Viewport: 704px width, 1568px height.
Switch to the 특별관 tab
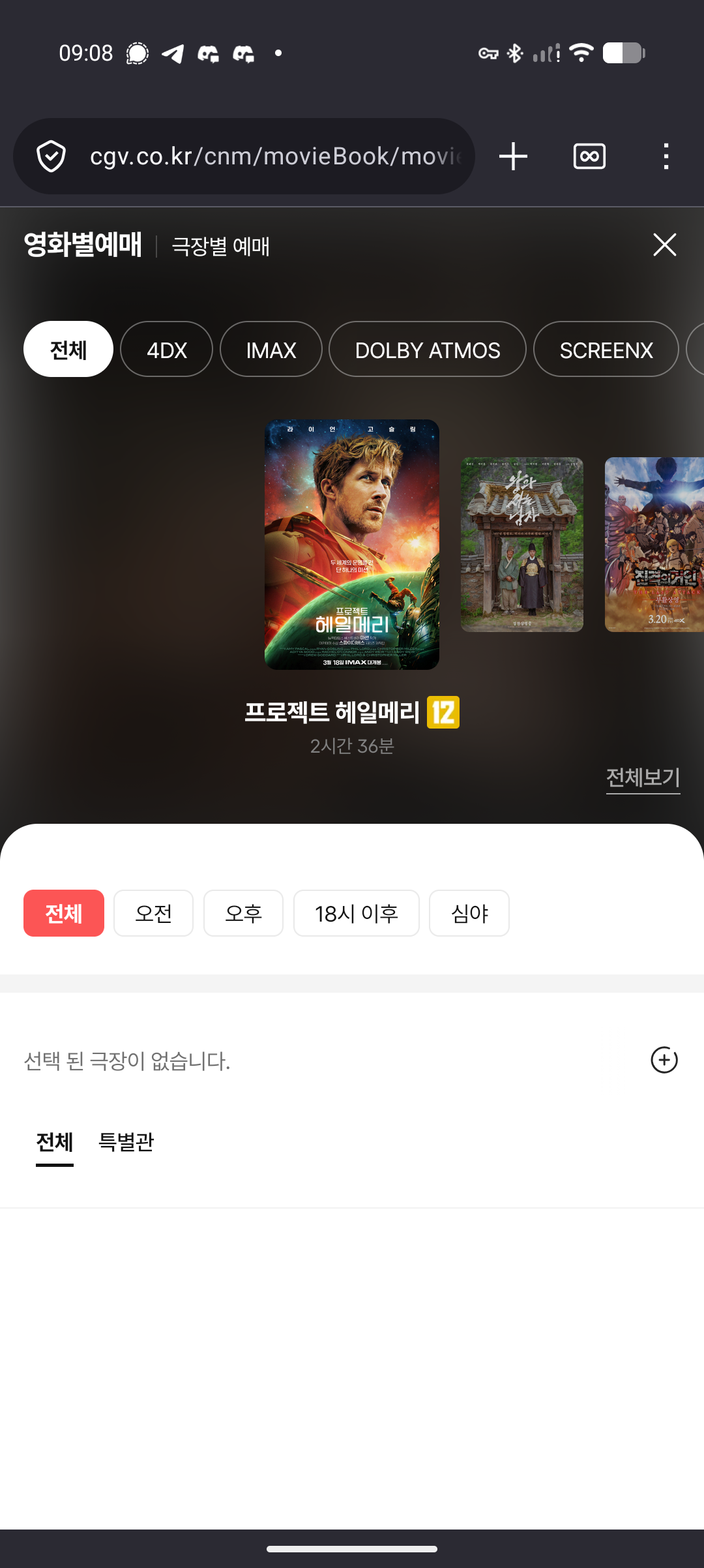(x=126, y=1142)
